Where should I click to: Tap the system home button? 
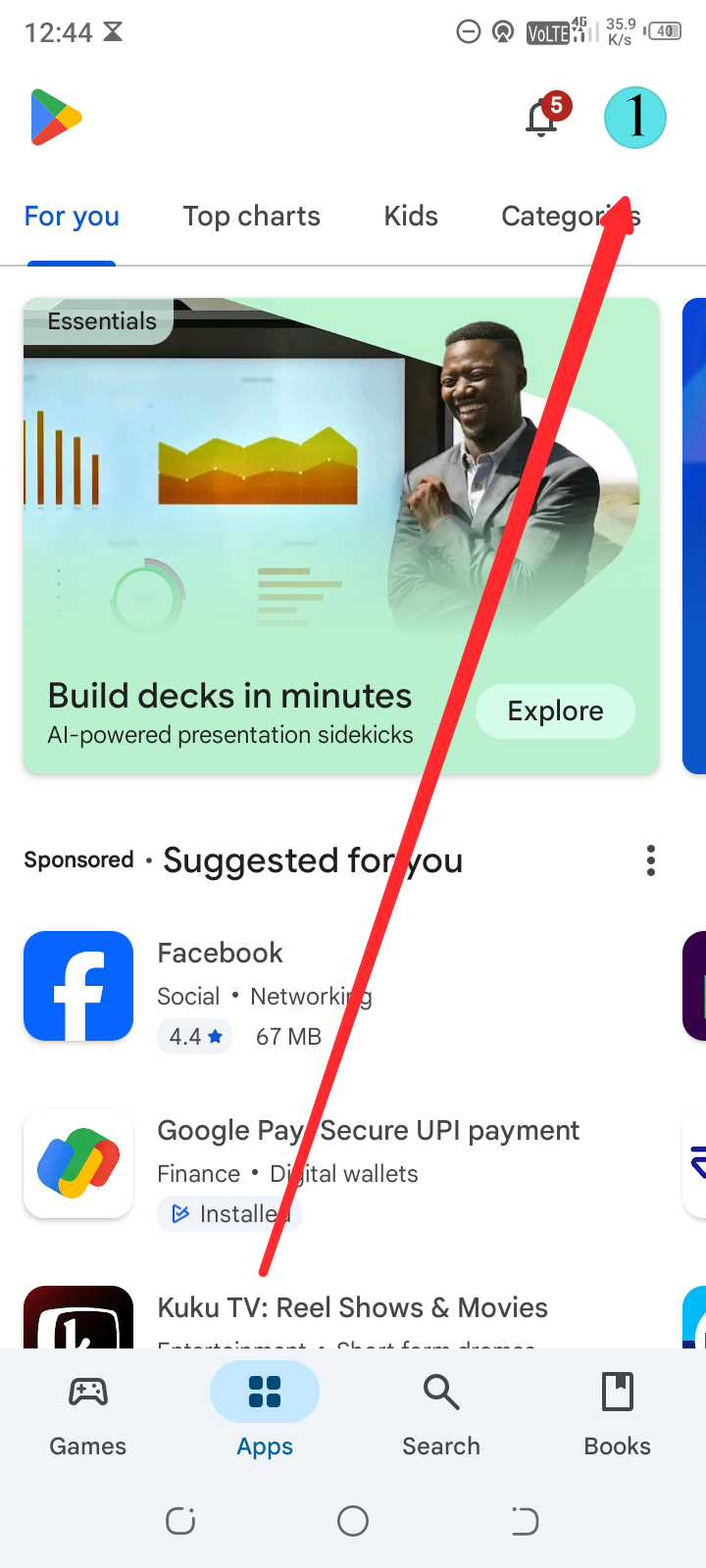353,1521
